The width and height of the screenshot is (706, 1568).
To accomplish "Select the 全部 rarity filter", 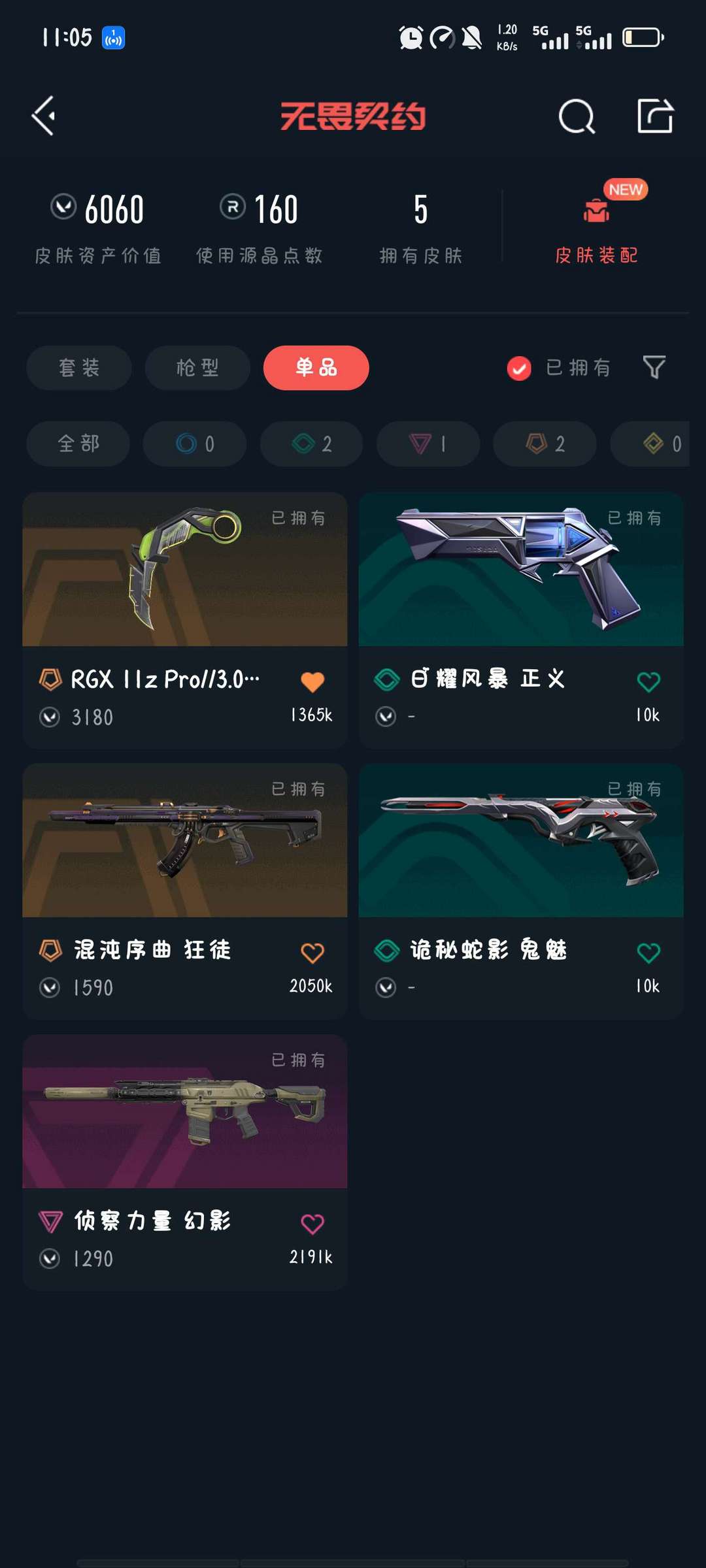I will tap(77, 444).
